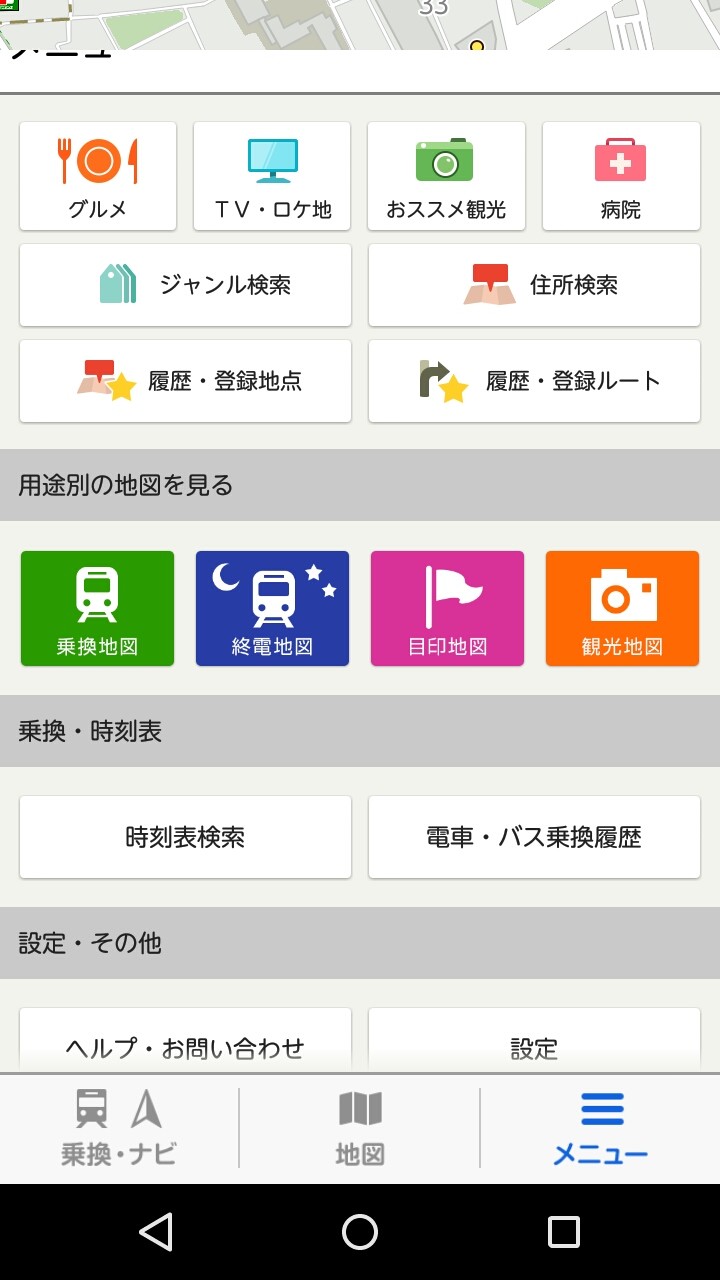Find nearby 病院
Viewport: 720px width, 1280px height.
(x=621, y=177)
